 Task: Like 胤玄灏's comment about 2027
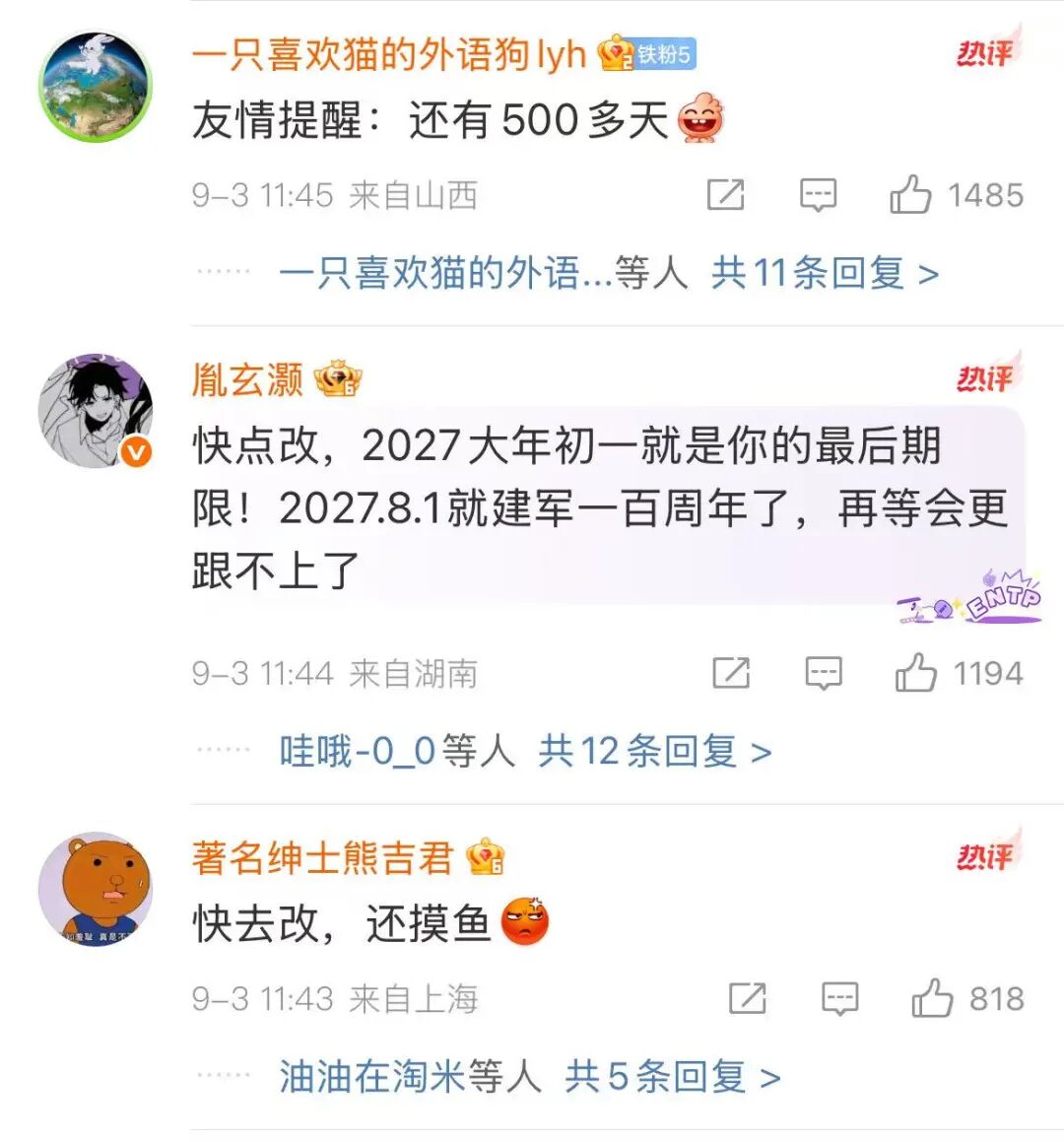(x=915, y=673)
